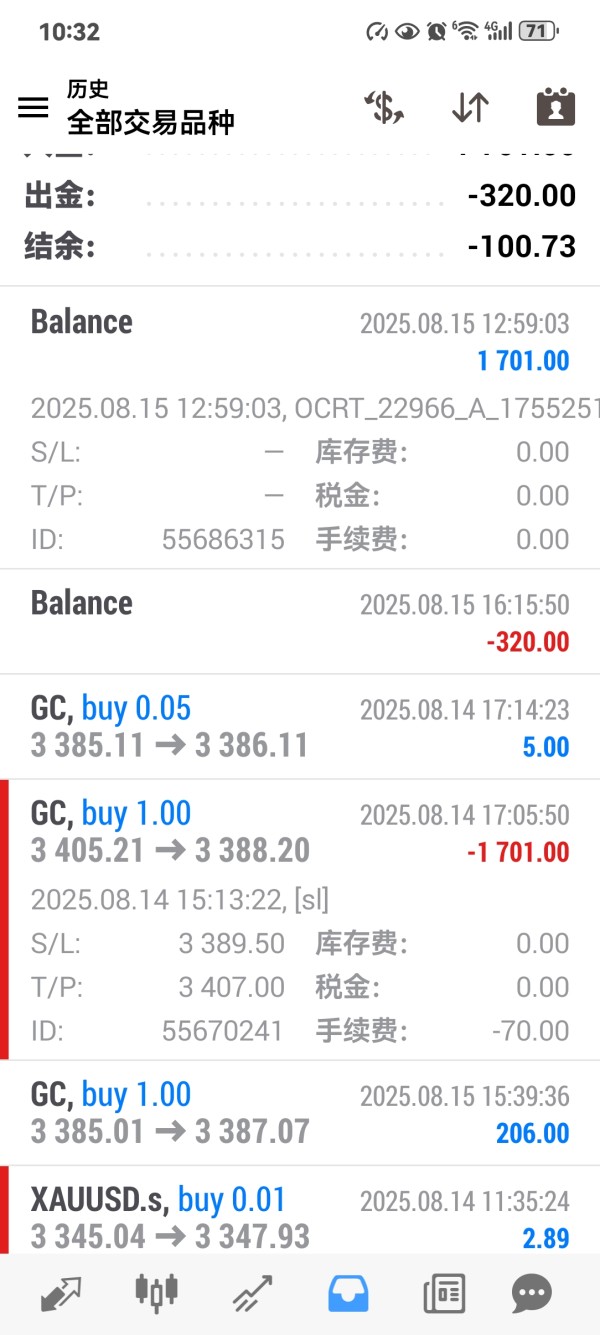Image resolution: width=600 pixels, height=1335 pixels.
Task: Choose the history date range calendar
Action: coord(555,108)
